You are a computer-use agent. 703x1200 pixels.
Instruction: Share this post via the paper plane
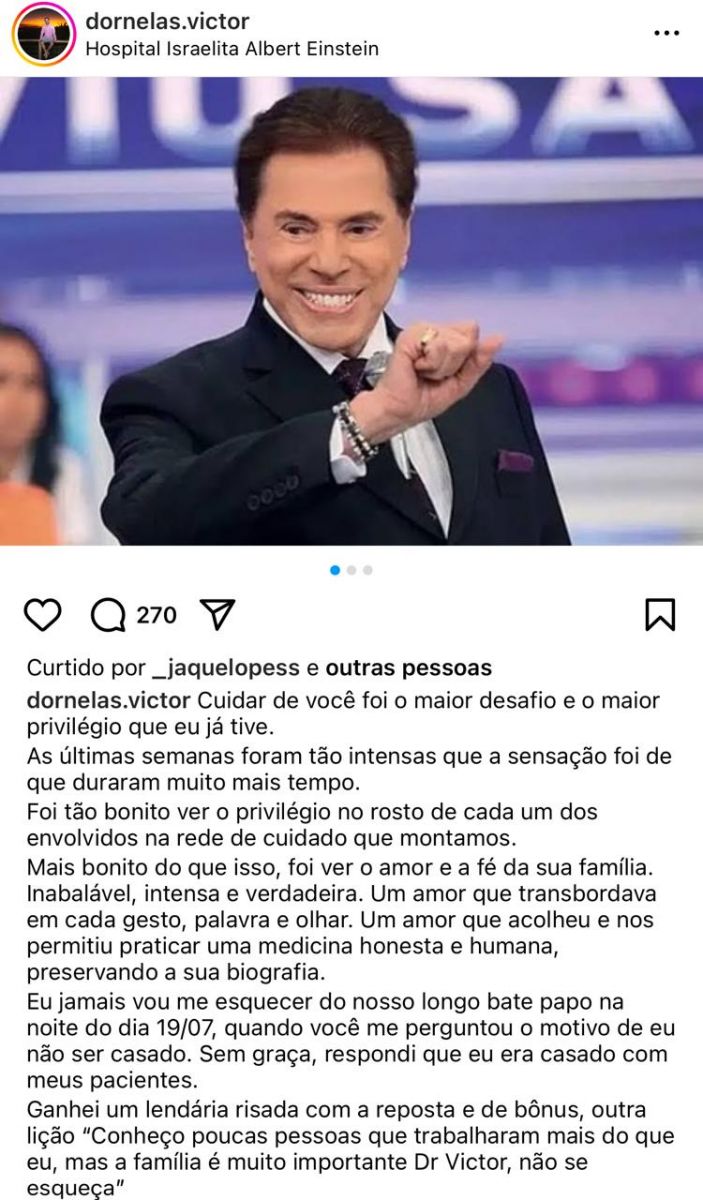point(217,615)
